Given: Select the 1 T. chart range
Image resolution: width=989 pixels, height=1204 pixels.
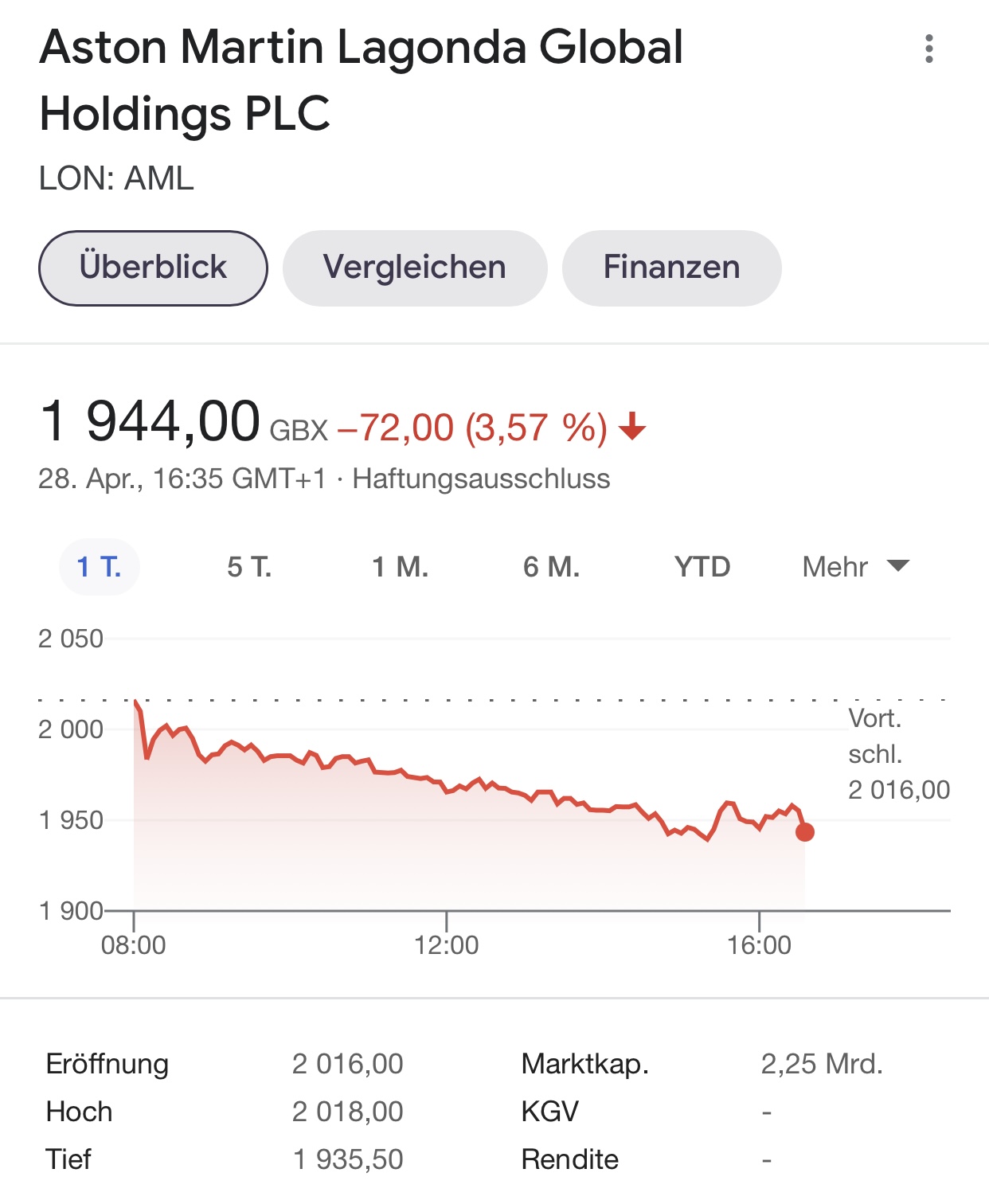Looking at the screenshot, I should [100, 567].
